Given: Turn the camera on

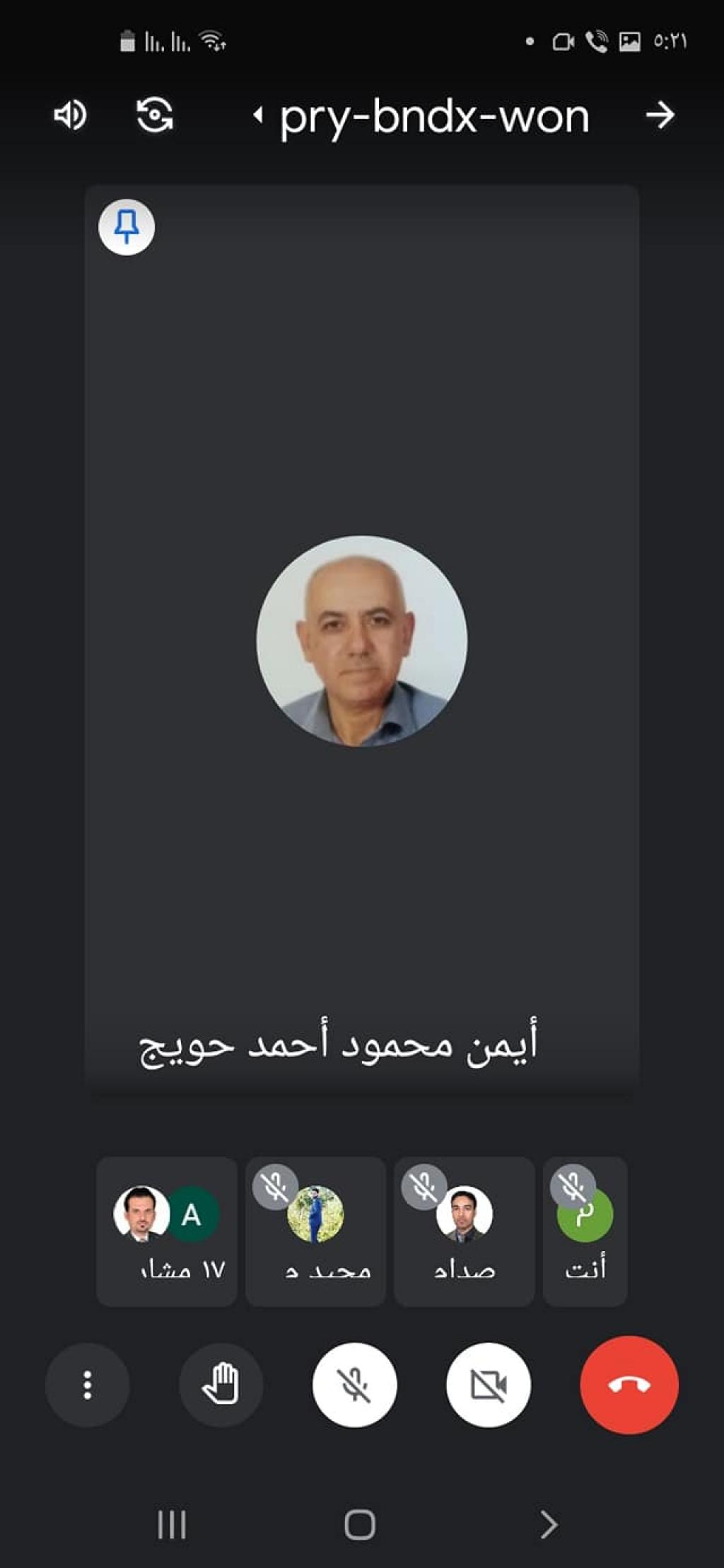Looking at the screenshot, I should pos(489,1385).
